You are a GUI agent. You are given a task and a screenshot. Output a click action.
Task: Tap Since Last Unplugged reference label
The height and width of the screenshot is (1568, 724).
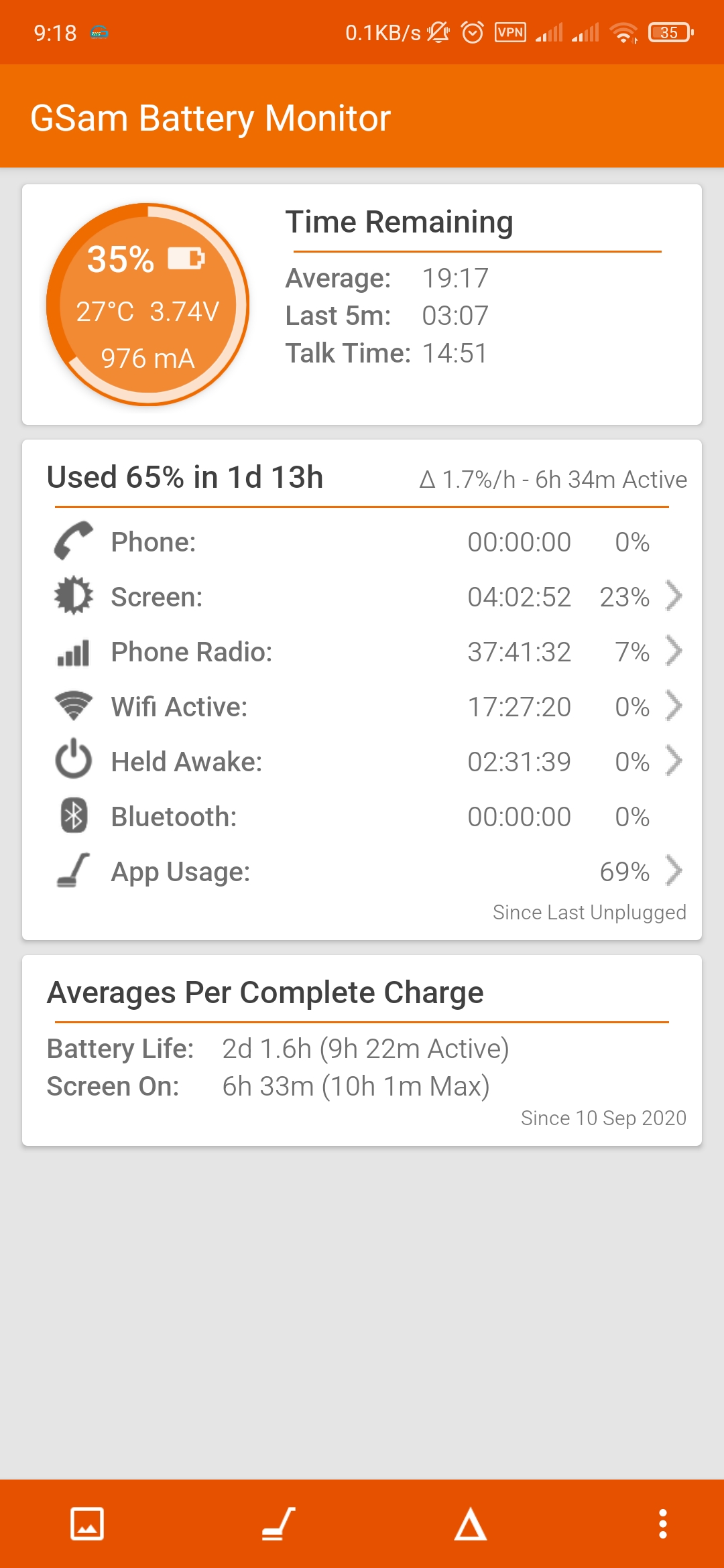tap(589, 912)
